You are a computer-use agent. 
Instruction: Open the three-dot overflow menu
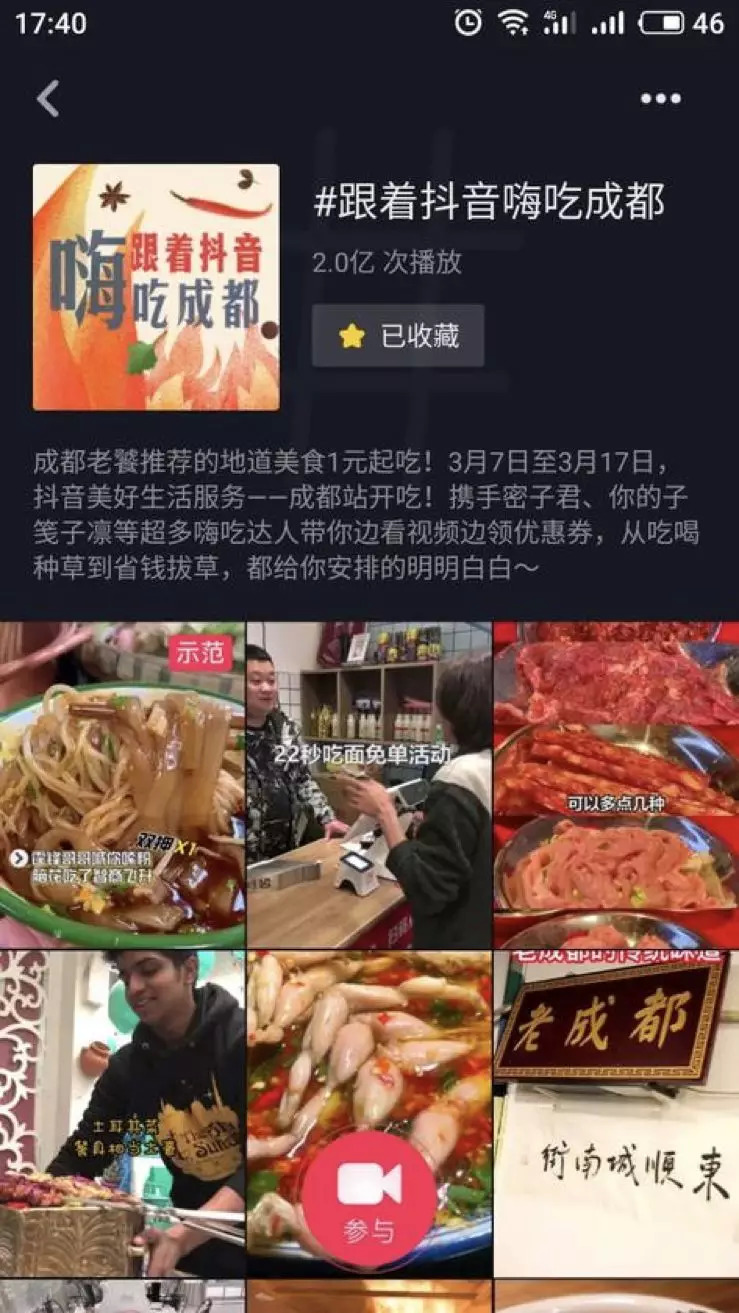[x=660, y=99]
